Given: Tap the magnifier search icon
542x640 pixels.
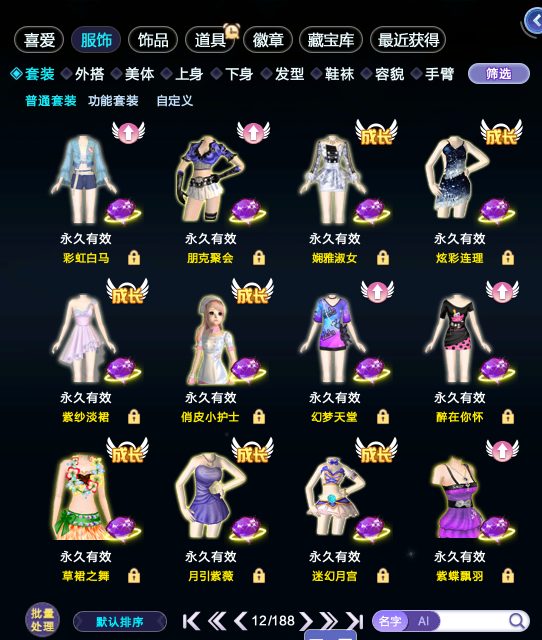Looking at the screenshot, I should (x=517, y=621).
